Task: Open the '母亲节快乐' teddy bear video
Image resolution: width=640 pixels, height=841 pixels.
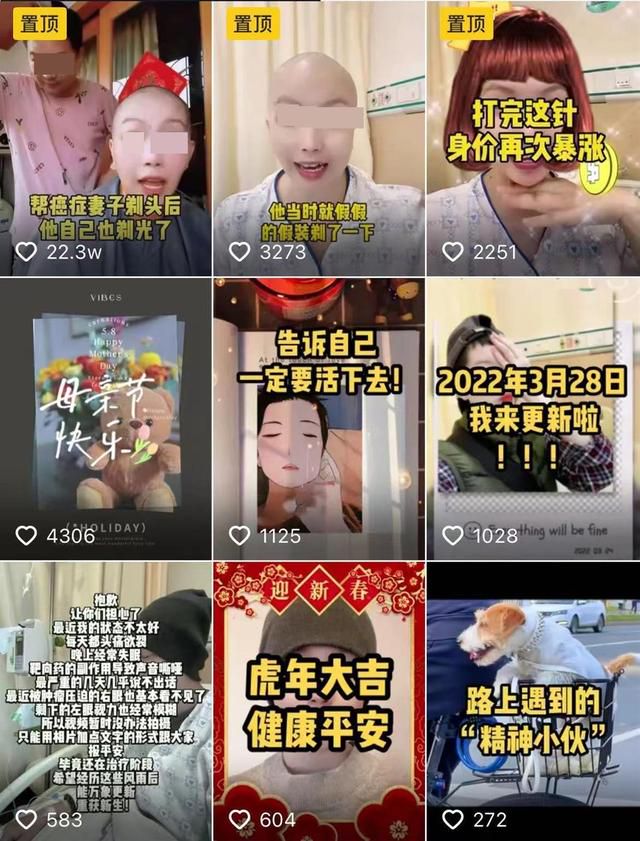Action: [105, 418]
